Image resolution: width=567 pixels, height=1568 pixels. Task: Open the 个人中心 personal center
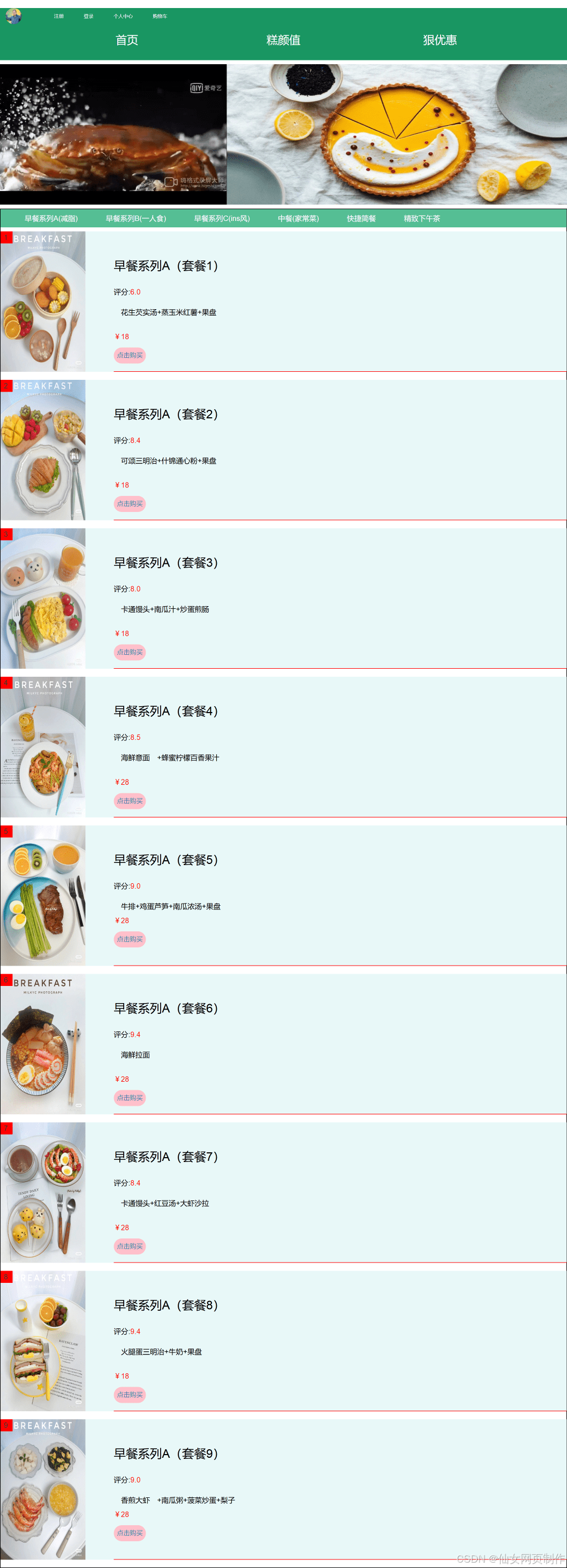[125, 17]
